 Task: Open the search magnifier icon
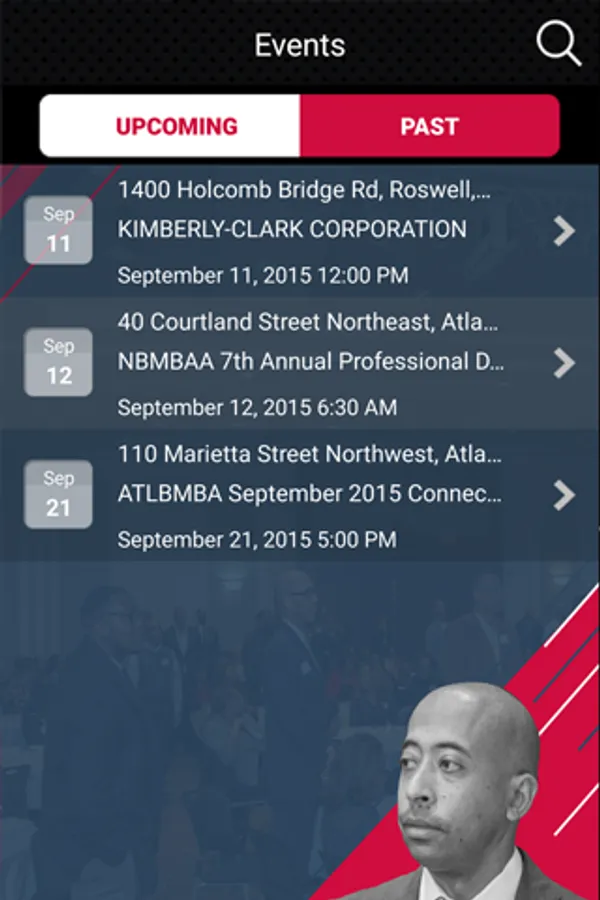[x=558, y=44]
